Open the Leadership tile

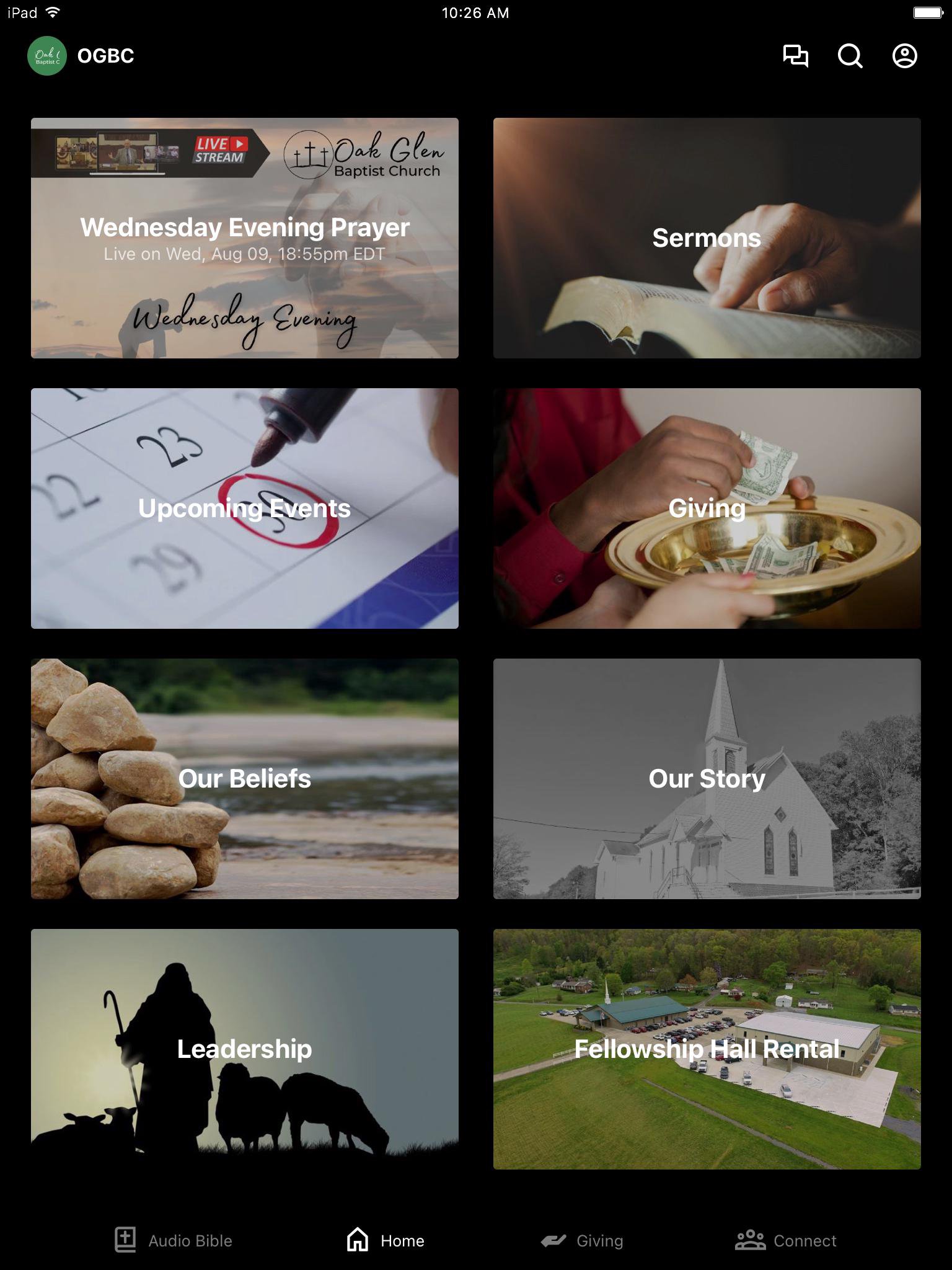[245, 1049]
